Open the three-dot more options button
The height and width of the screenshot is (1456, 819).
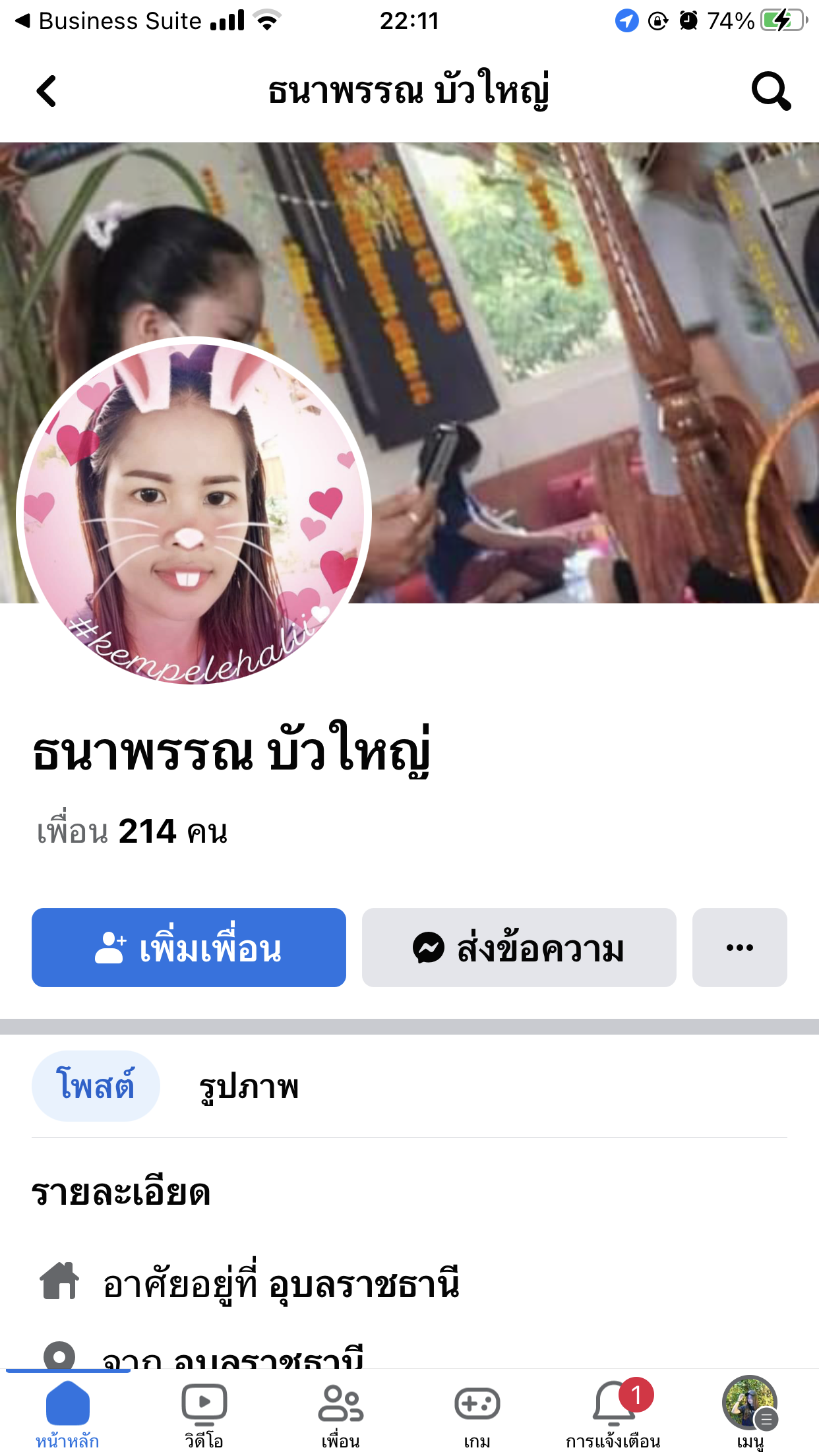coord(740,948)
